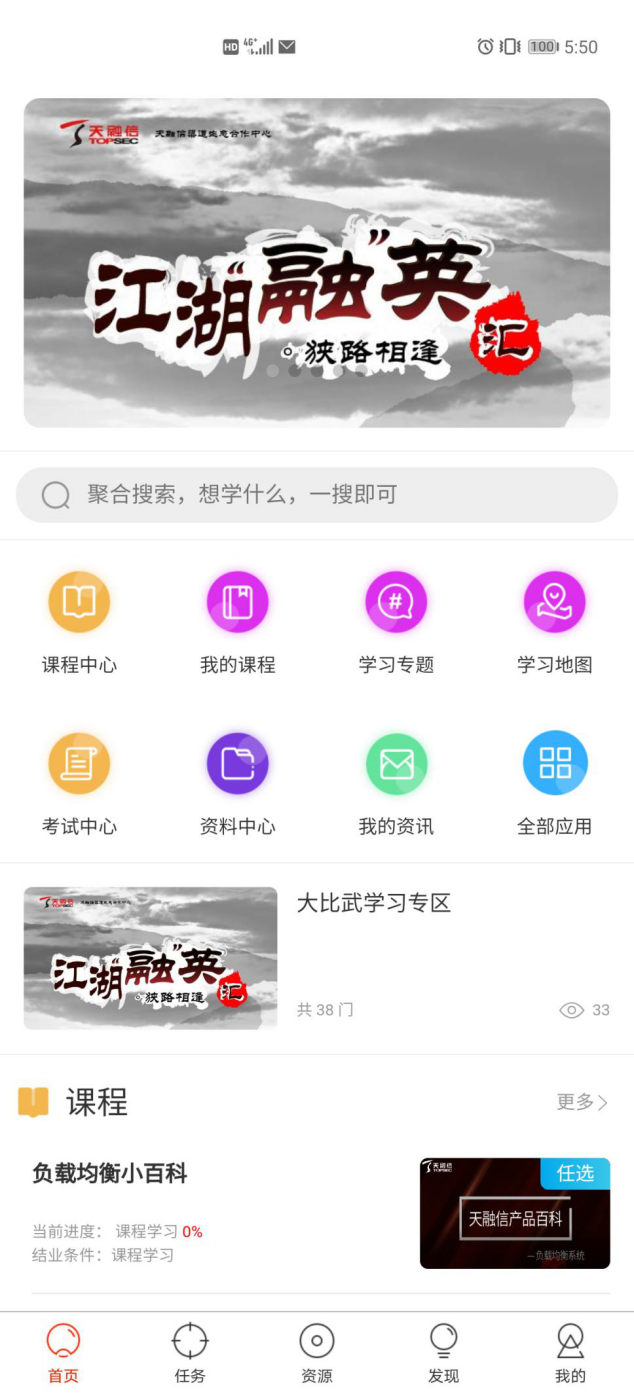Viewport: 634px width, 1394px height.
Task: Show 全部应用
Action: pos(555,783)
